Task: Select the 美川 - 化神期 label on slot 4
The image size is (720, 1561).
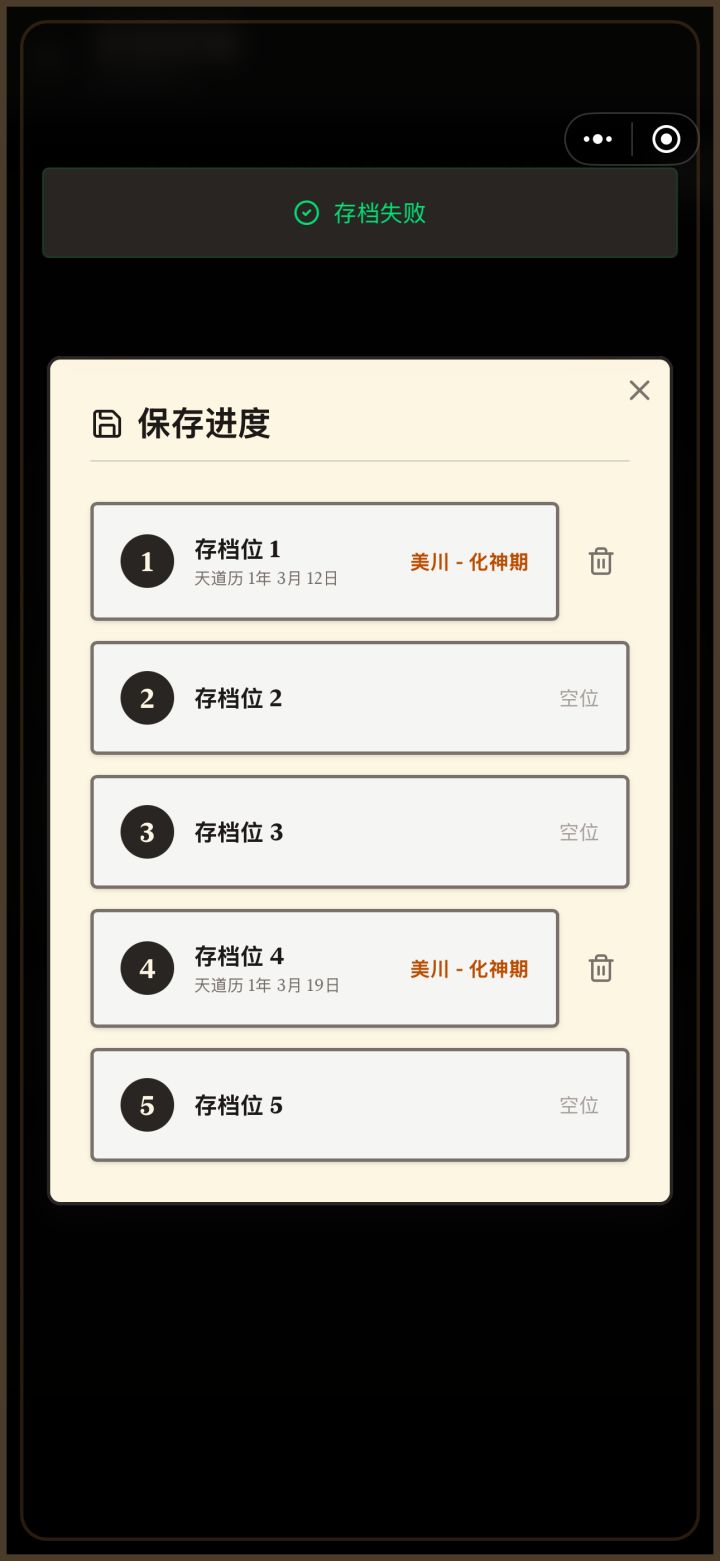Action: [x=468, y=968]
